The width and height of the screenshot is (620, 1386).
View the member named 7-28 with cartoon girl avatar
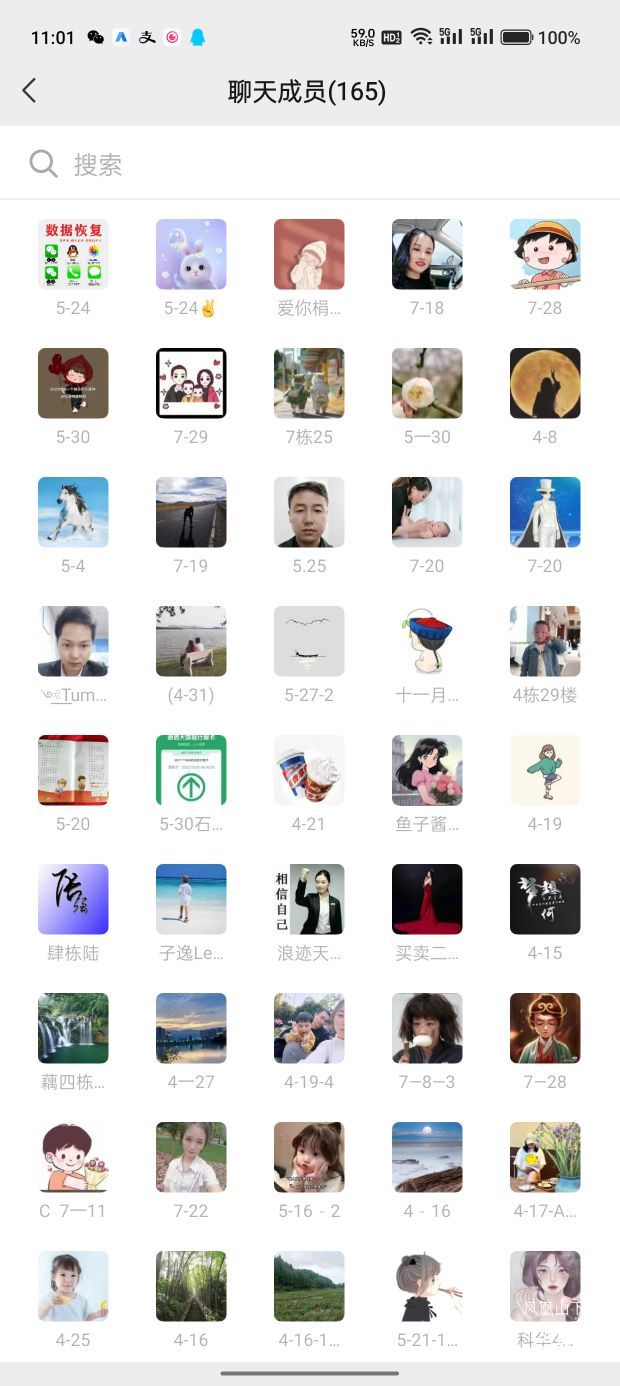pos(545,255)
